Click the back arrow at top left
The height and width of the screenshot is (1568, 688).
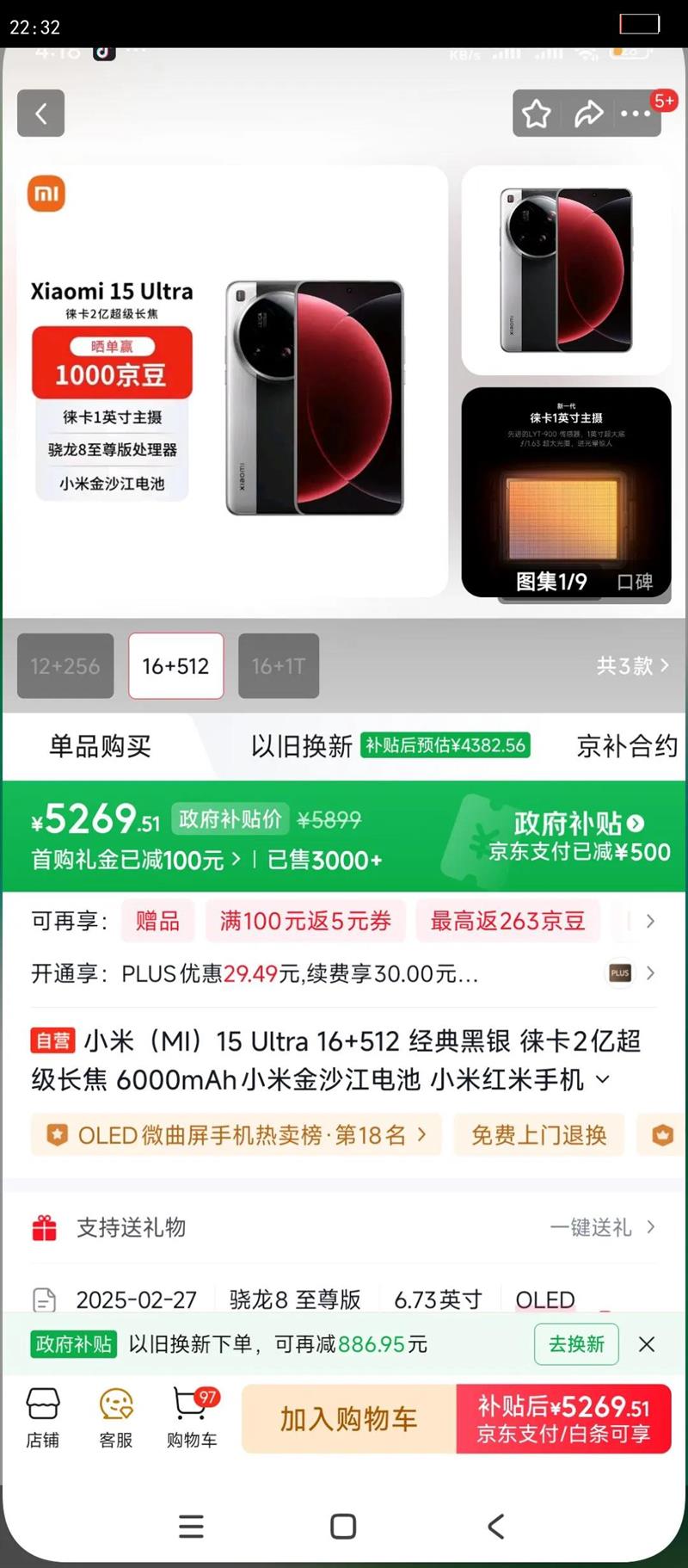click(x=40, y=113)
